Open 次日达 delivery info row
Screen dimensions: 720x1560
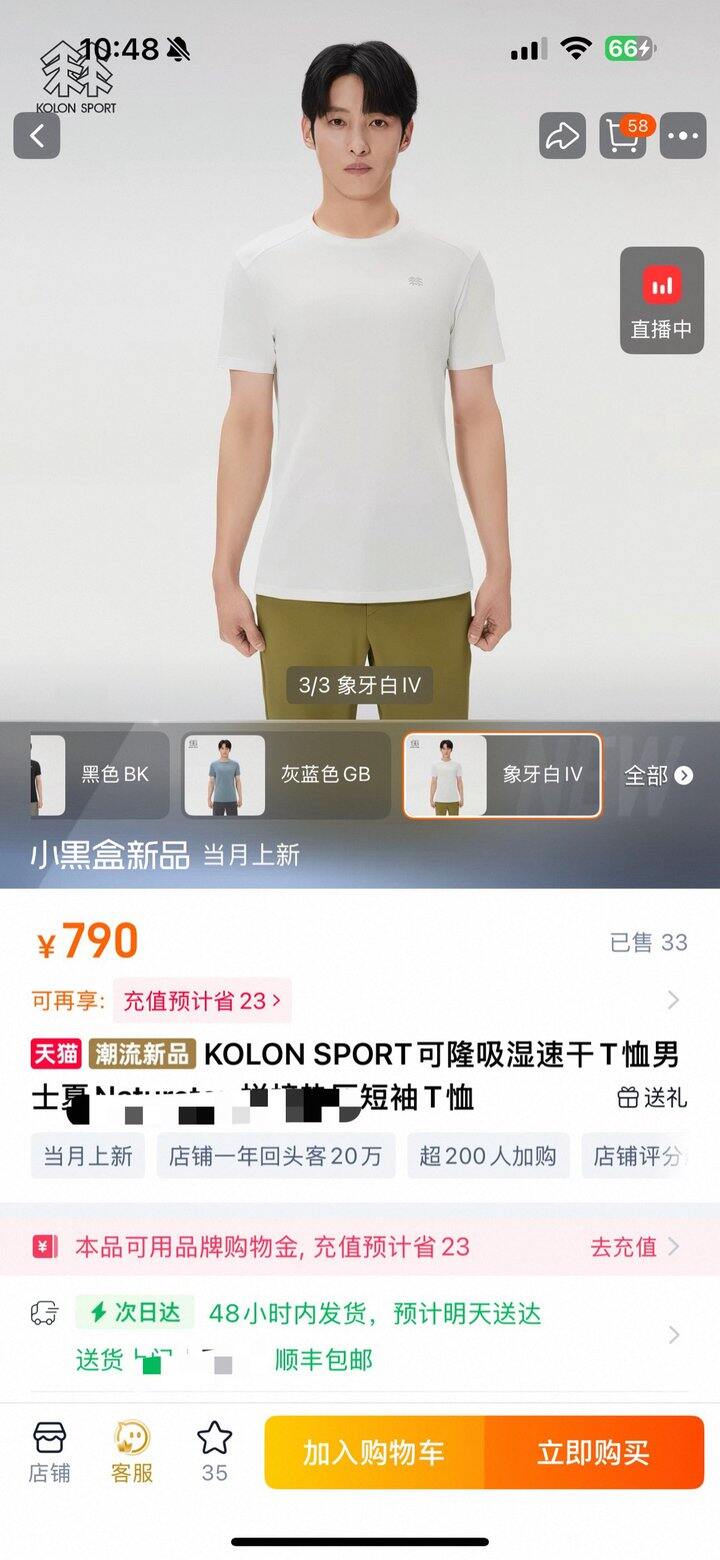[360, 1334]
